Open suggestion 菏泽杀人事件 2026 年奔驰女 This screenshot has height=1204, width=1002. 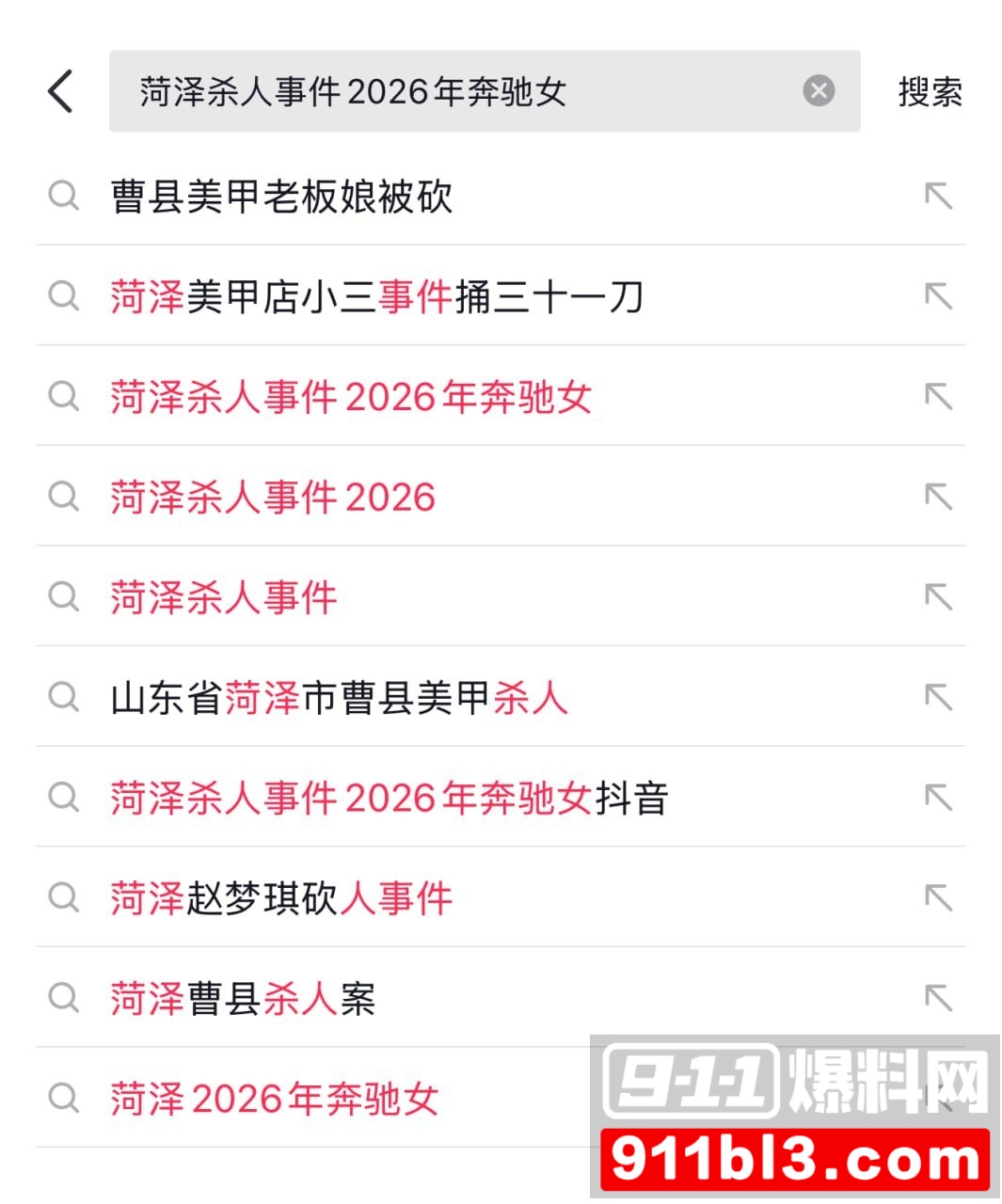tap(348, 398)
